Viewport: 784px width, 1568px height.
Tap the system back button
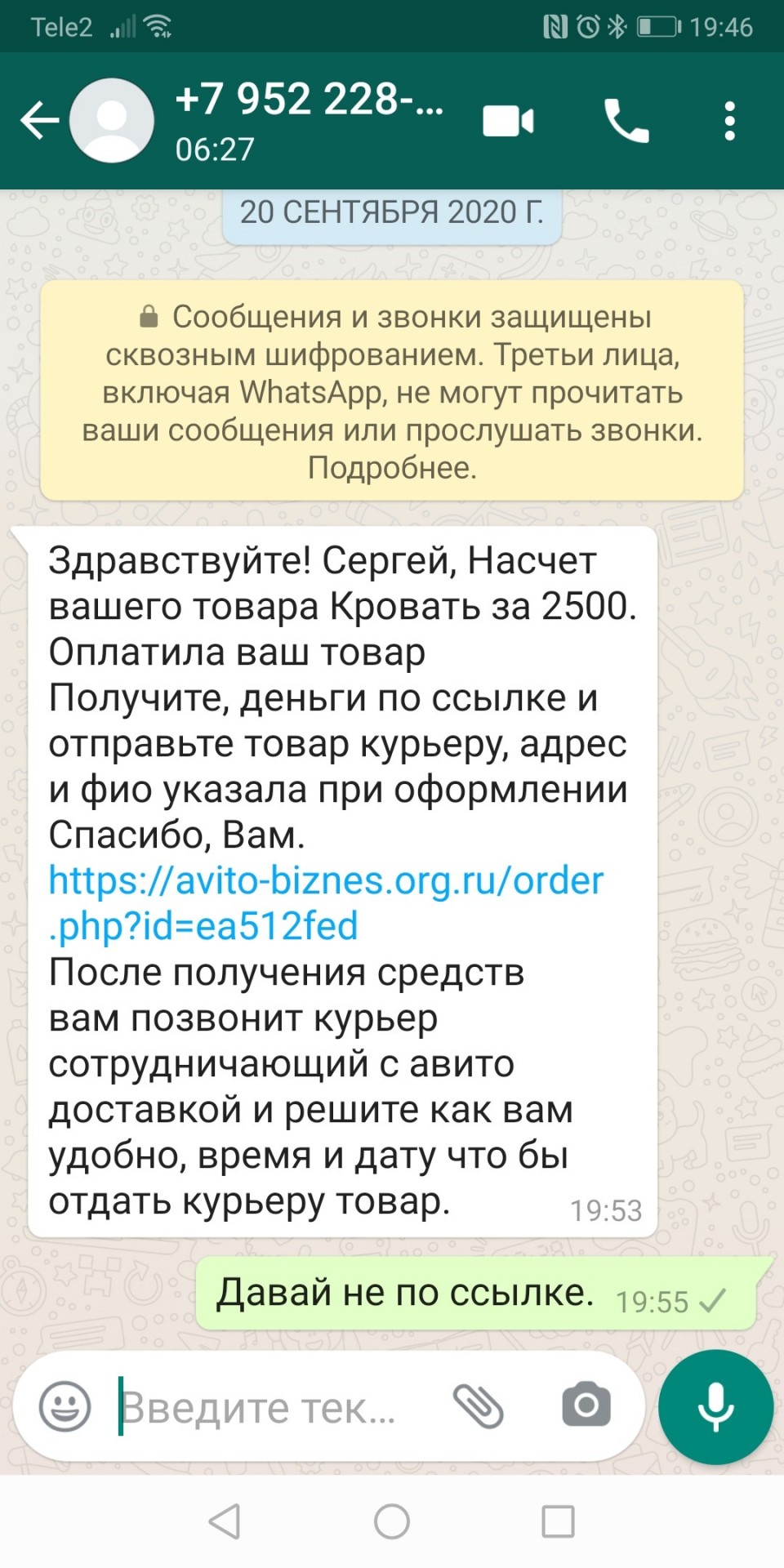(x=225, y=1521)
